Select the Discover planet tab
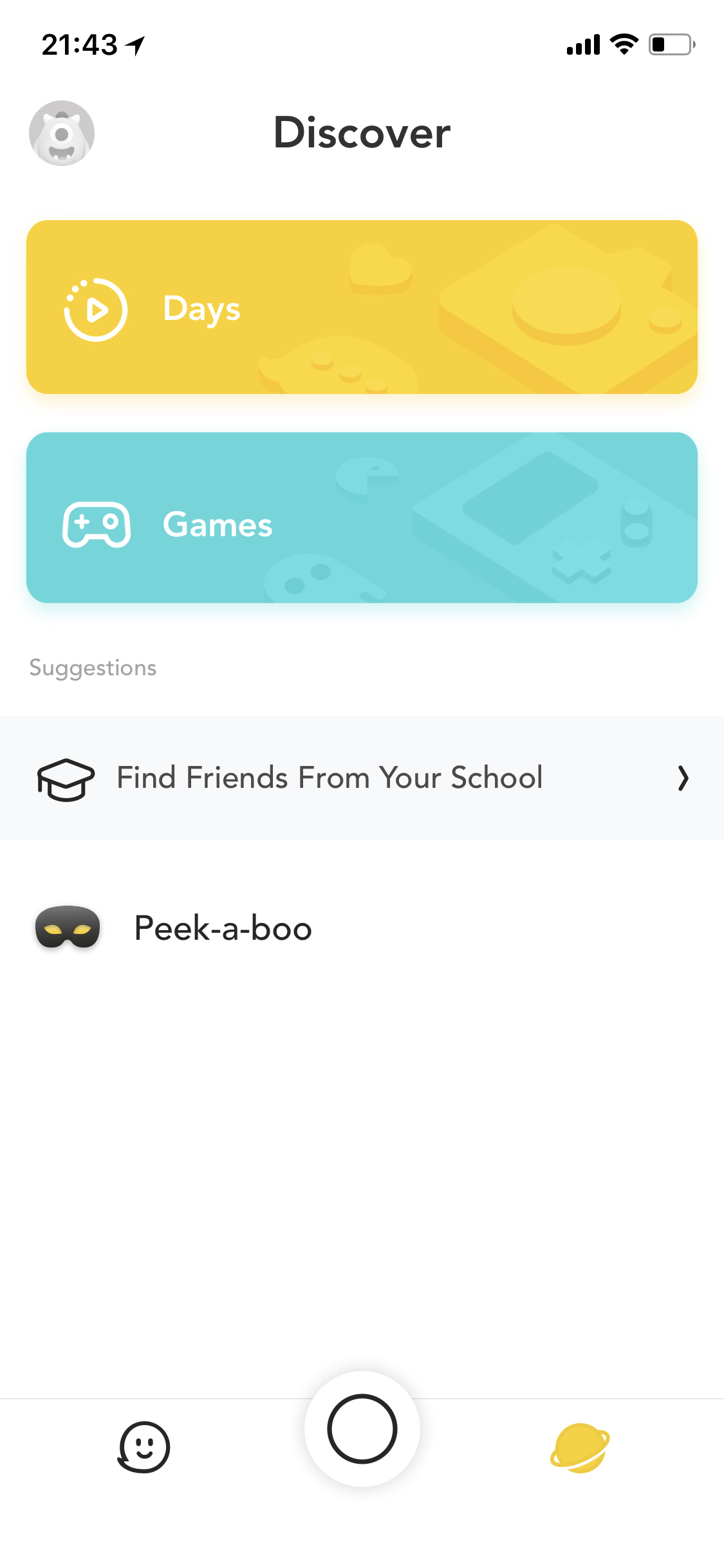Screen dimensions: 724x1568 [580, 1448]
